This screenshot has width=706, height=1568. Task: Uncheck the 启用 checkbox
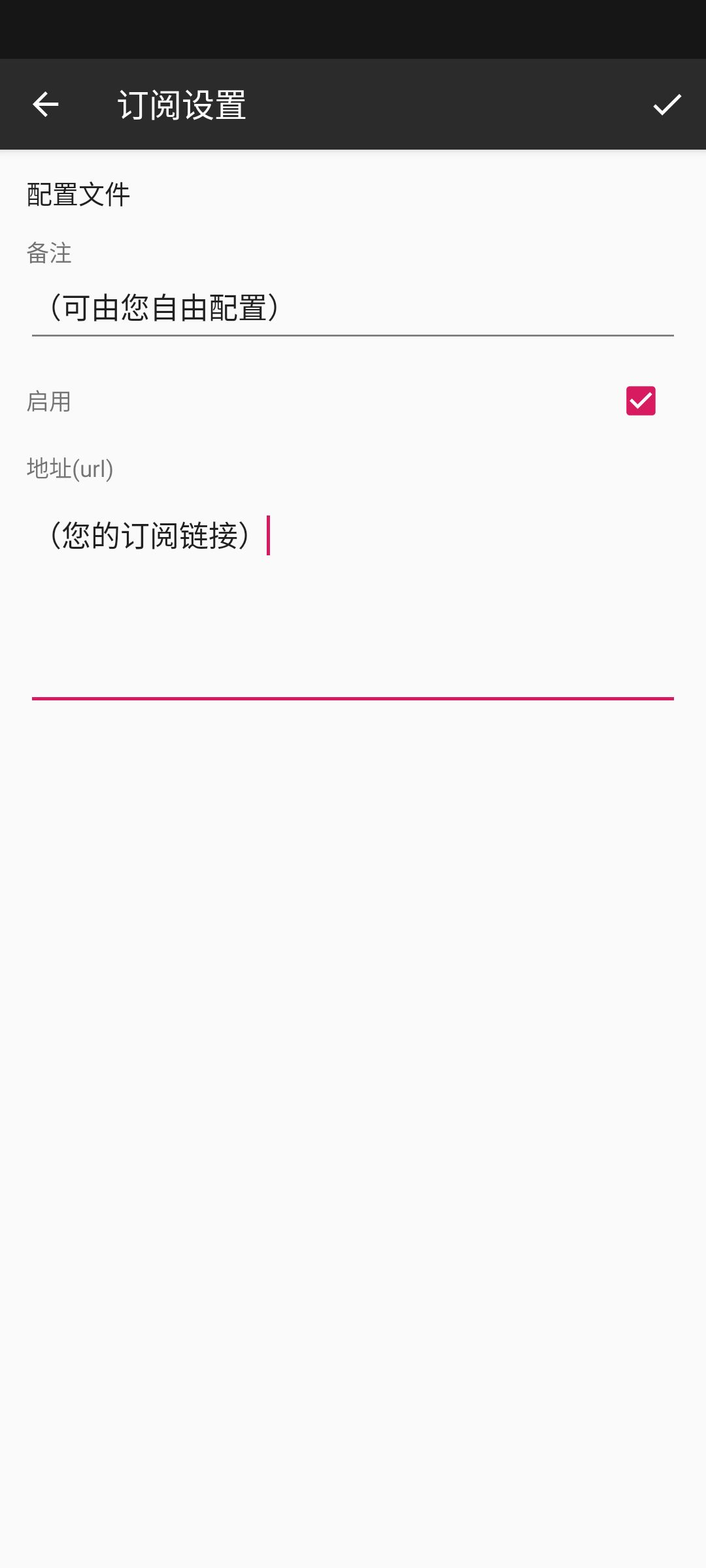coord(641,400)
